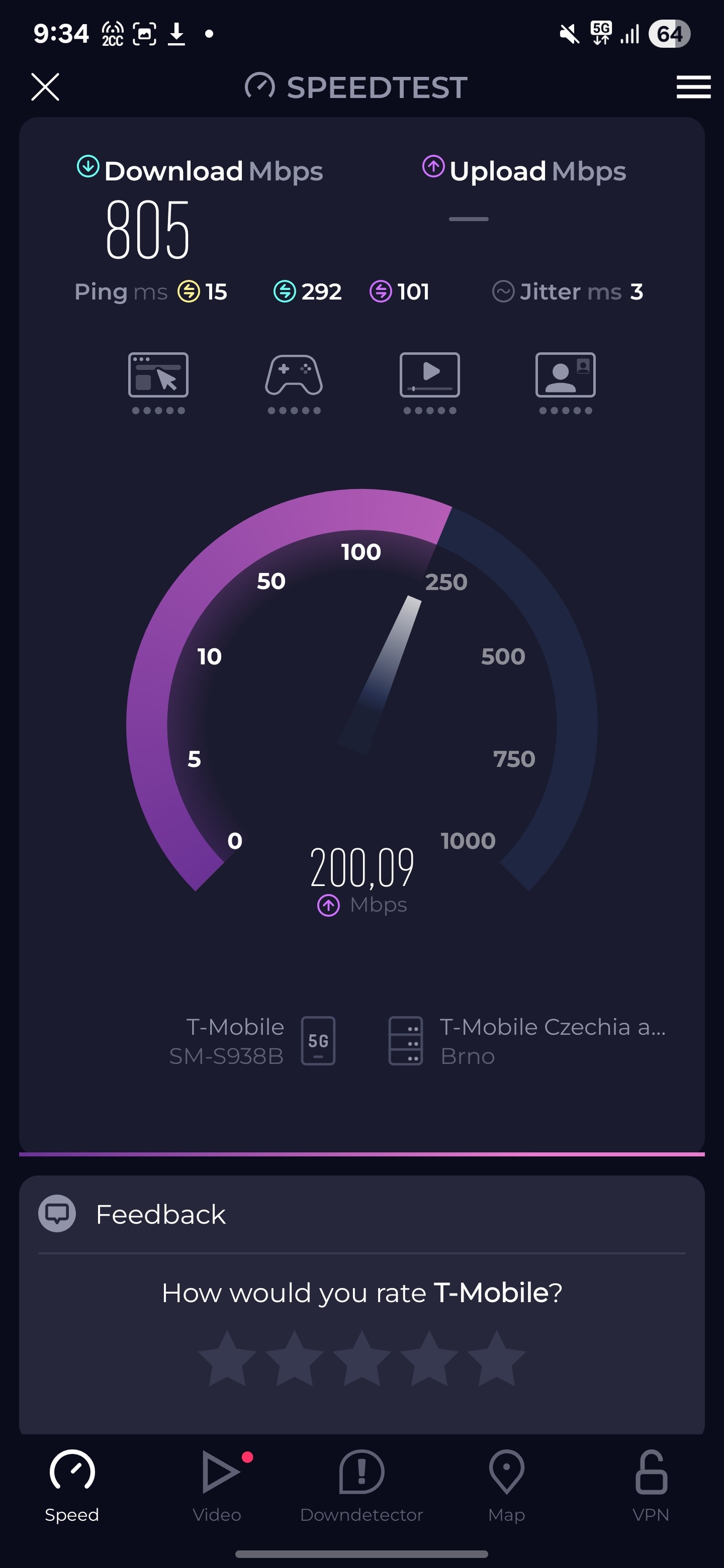The image size is (724, 1568).
Task: Select the Speed tab
Action: tap(72, 1485)
